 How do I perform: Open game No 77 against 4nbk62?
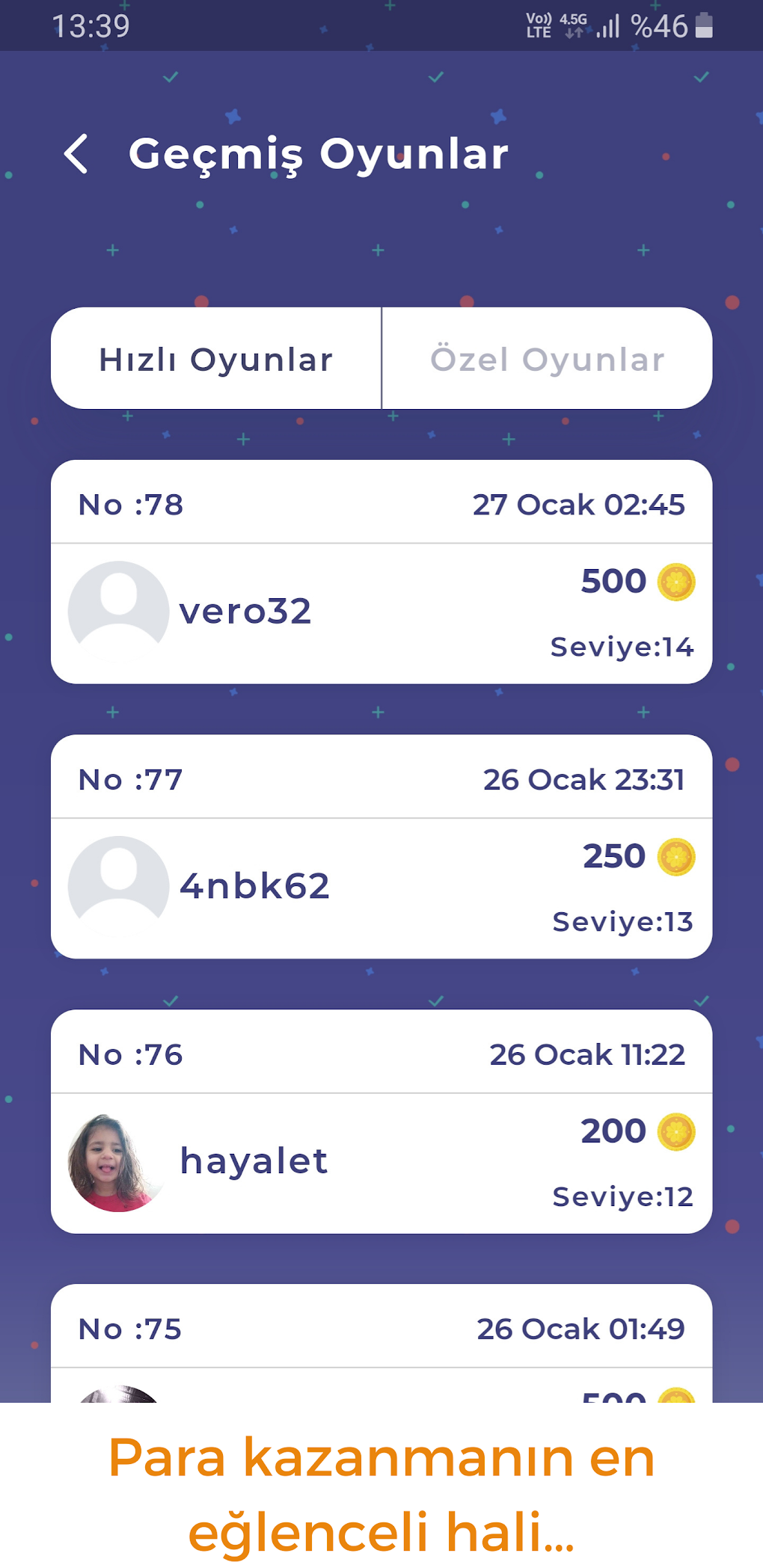(x=381, y=846)
